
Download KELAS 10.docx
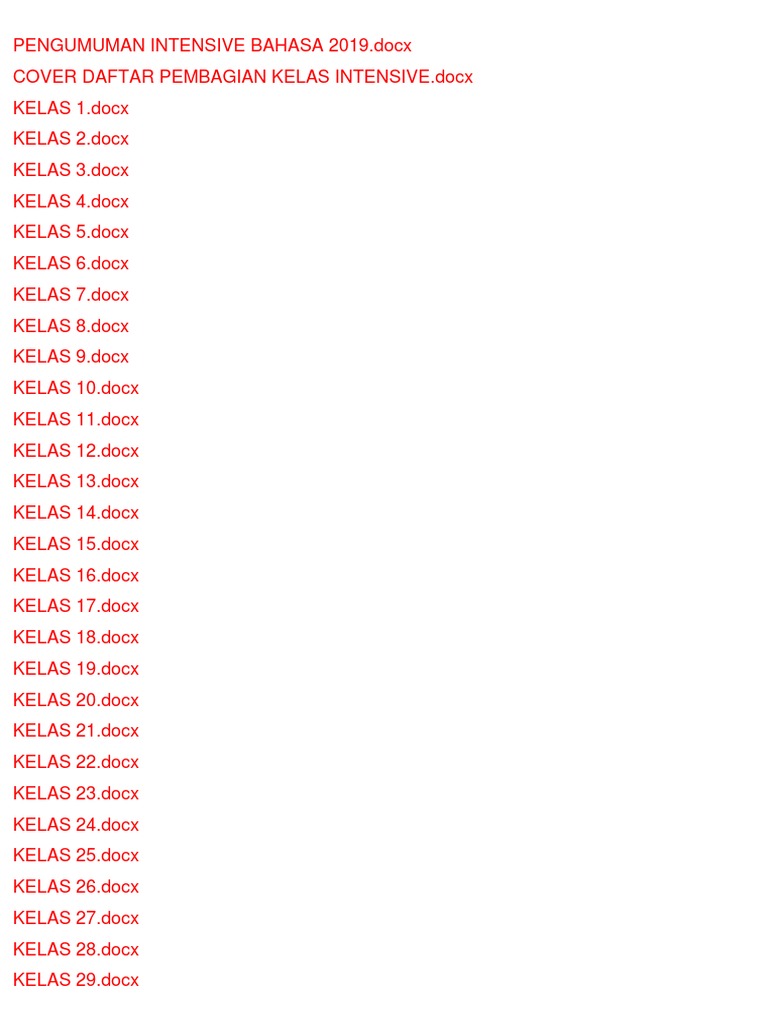pyautogui.click(x=76, y=388)
